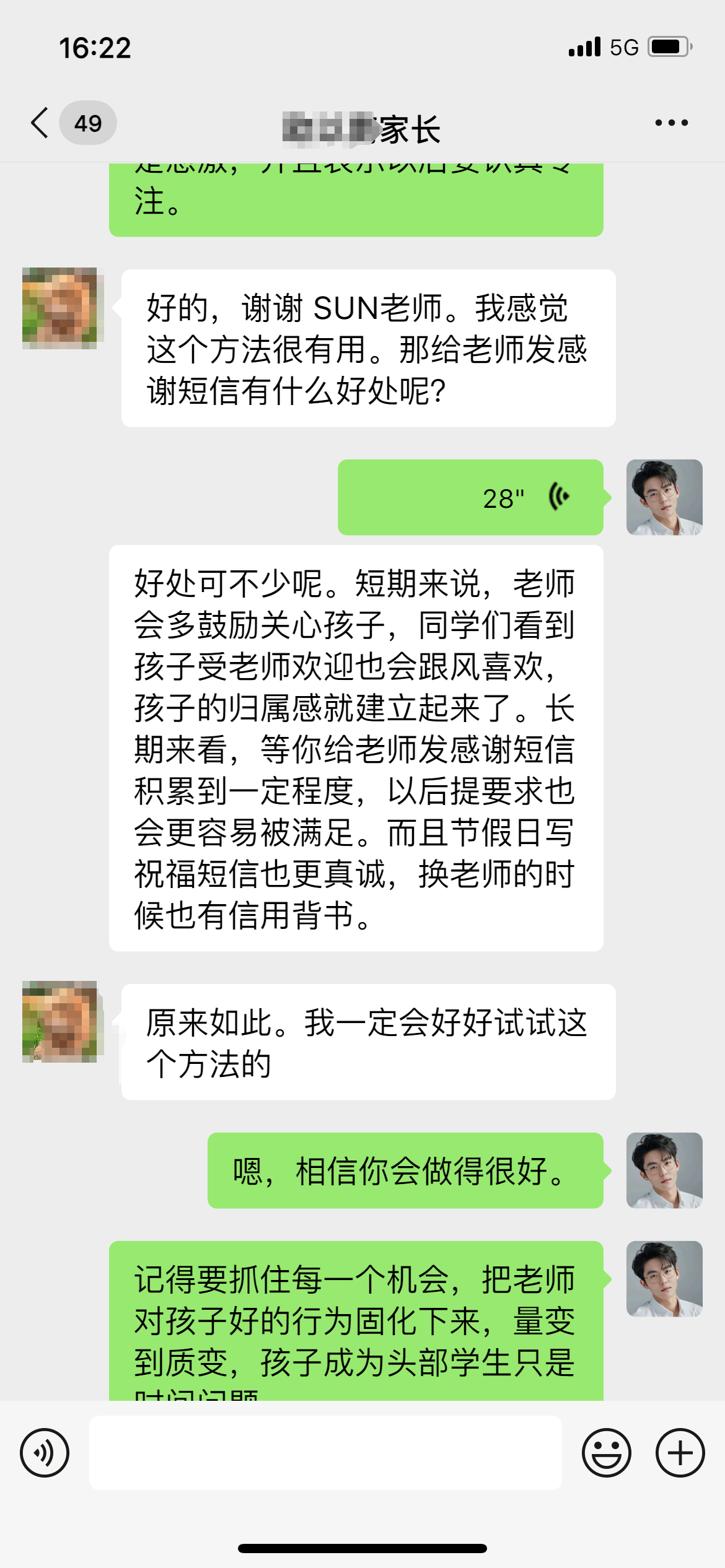The width and height of the screenshot is (725, 1568).
Task: Open the parent's avatar beside 好的，谢谢 message
Action: point(59,308)
